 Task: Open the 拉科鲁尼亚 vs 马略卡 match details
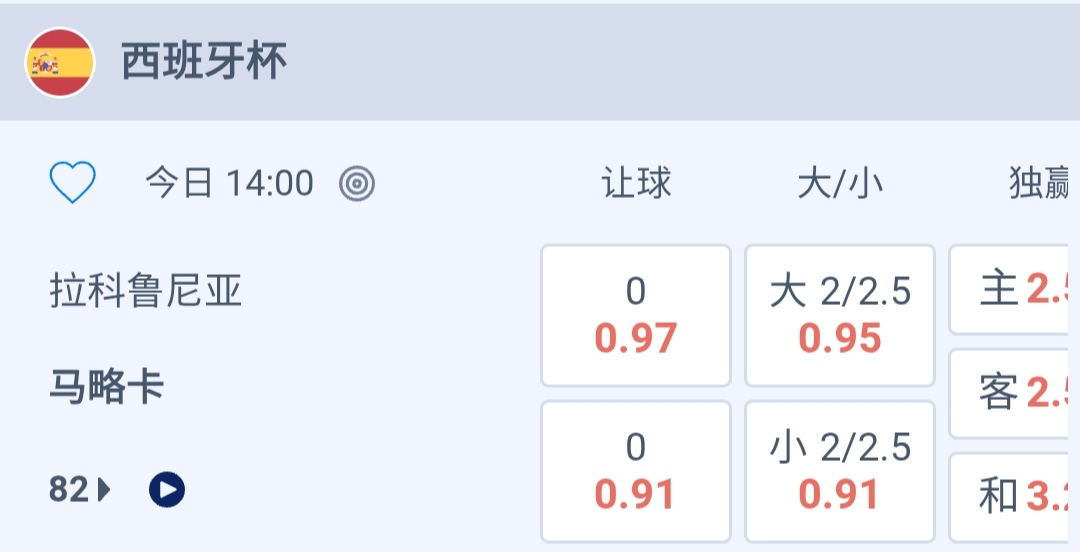coord(146,340)
